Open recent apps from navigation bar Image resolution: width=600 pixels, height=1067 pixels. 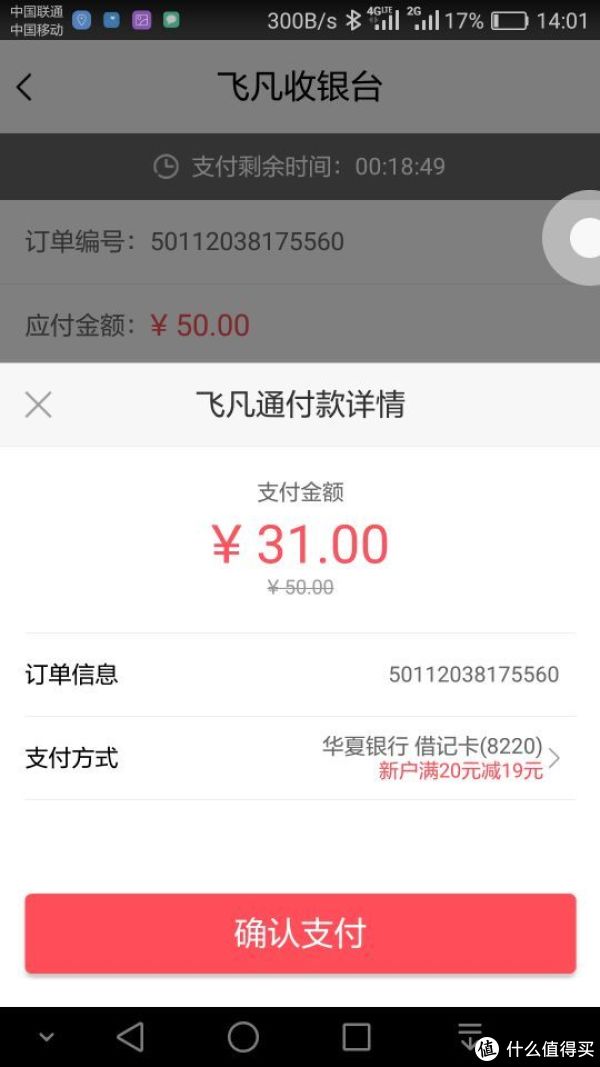point(356,1037)
